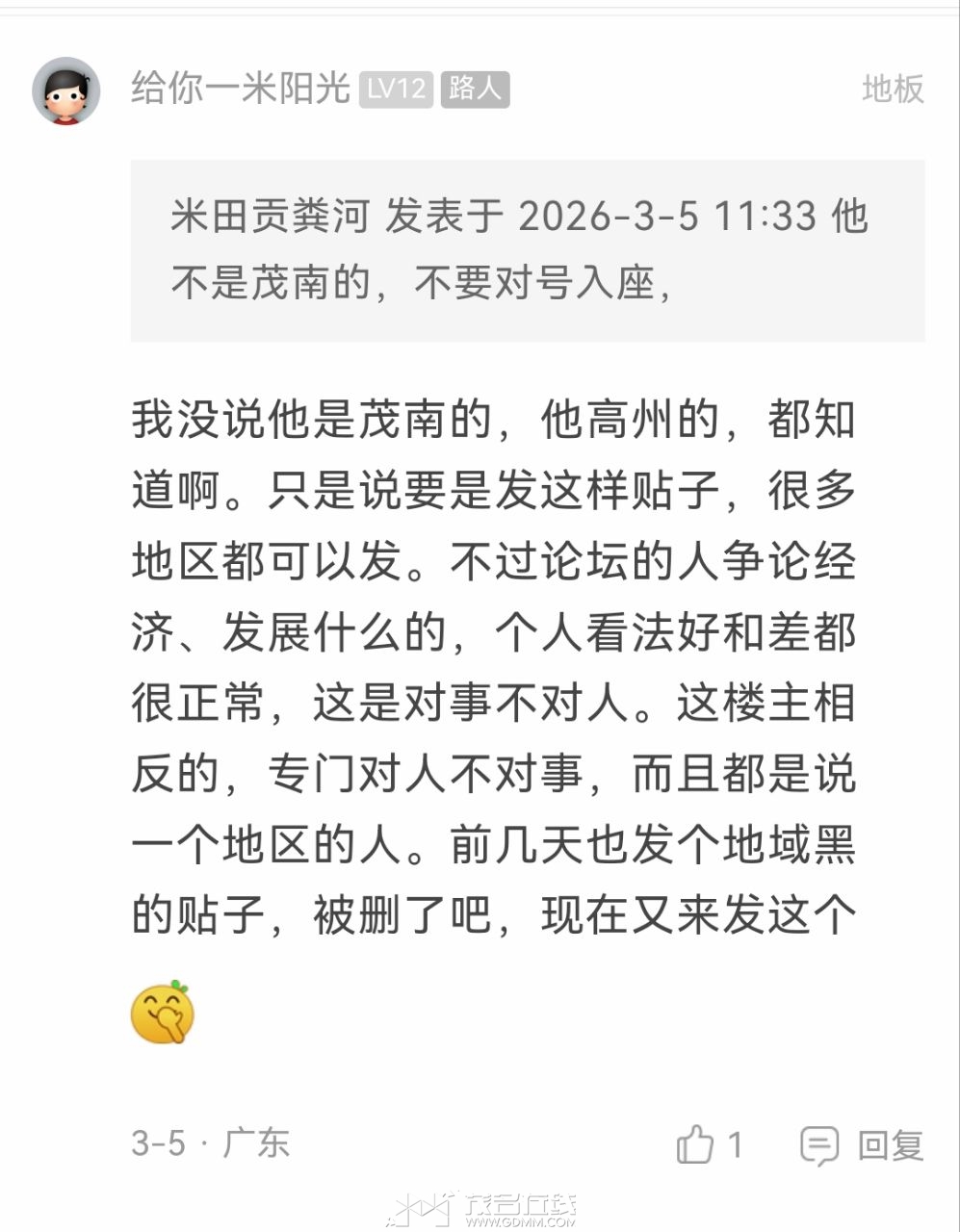Viewport: 960px width, 1232px height.
Task: Tap the 地板 floor label
Action: click(895, 90)
